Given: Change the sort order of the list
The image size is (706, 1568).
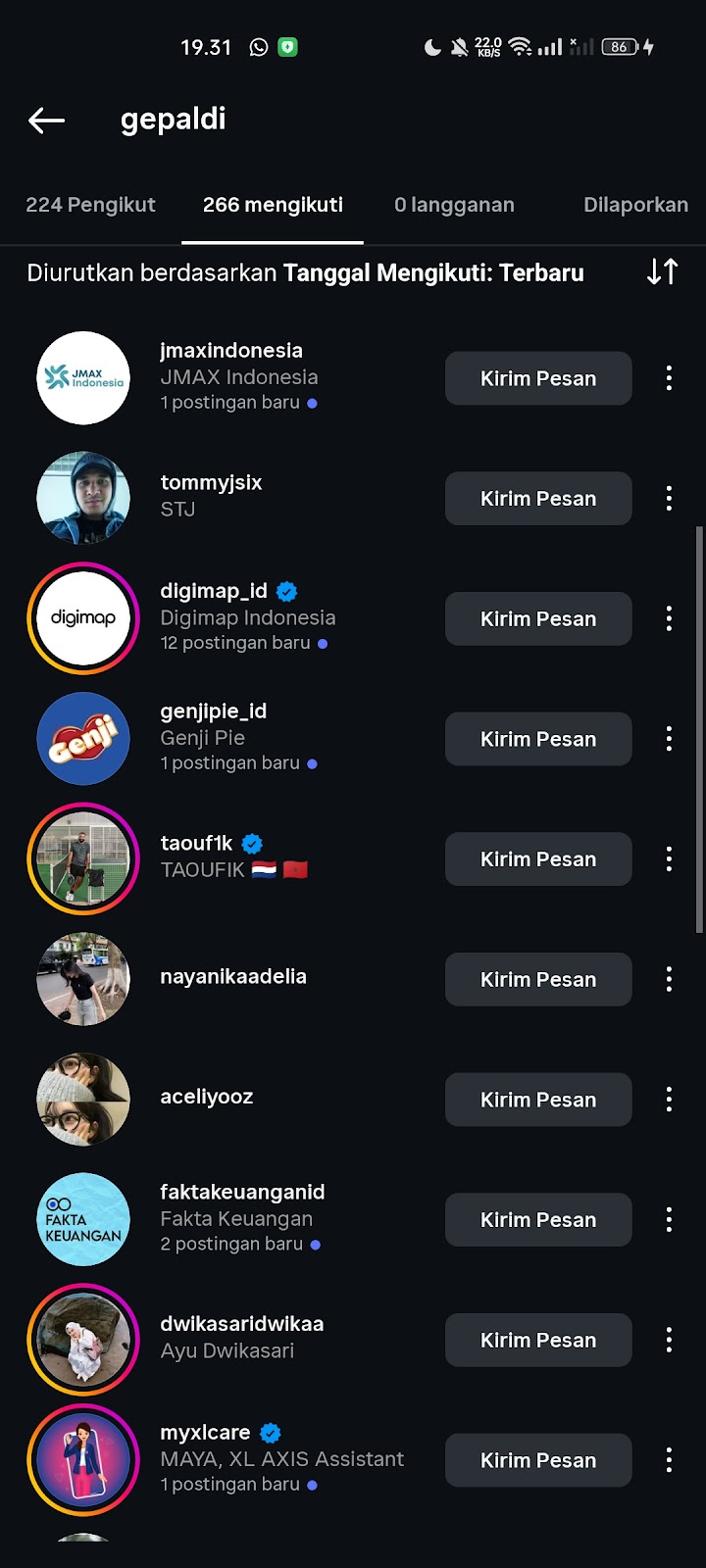Looking at the screenshot, I should (x=663, y=271).
